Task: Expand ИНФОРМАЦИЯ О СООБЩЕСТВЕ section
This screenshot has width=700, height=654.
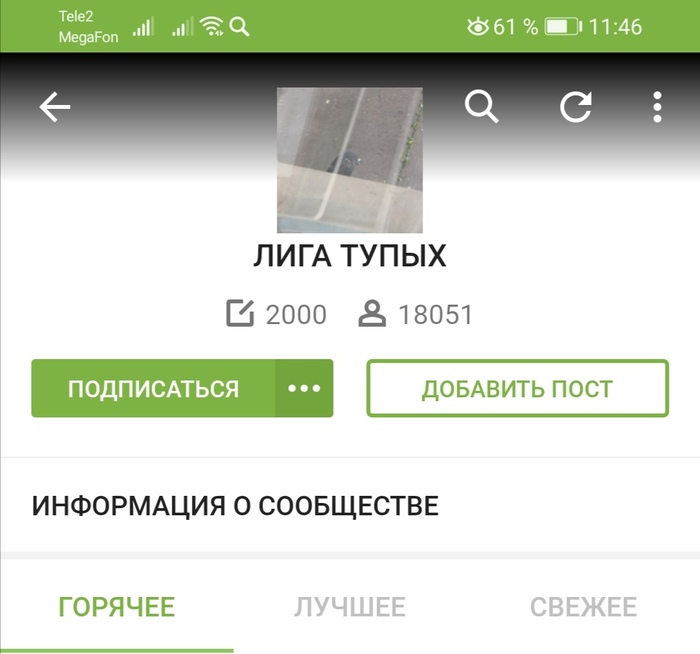Action: coord(235,505)
